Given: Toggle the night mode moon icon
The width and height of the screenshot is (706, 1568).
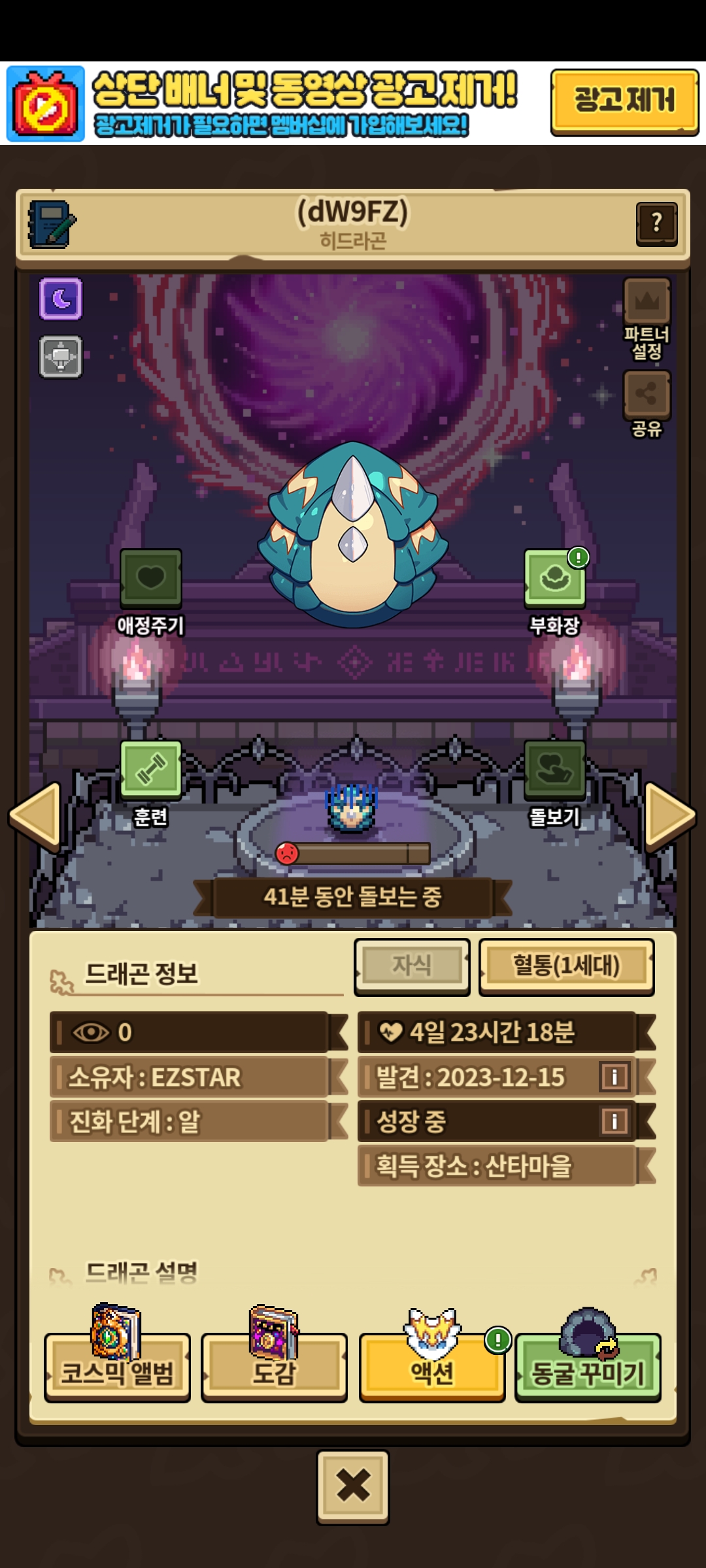Looking at the screenshot, I should coord(61,299).
